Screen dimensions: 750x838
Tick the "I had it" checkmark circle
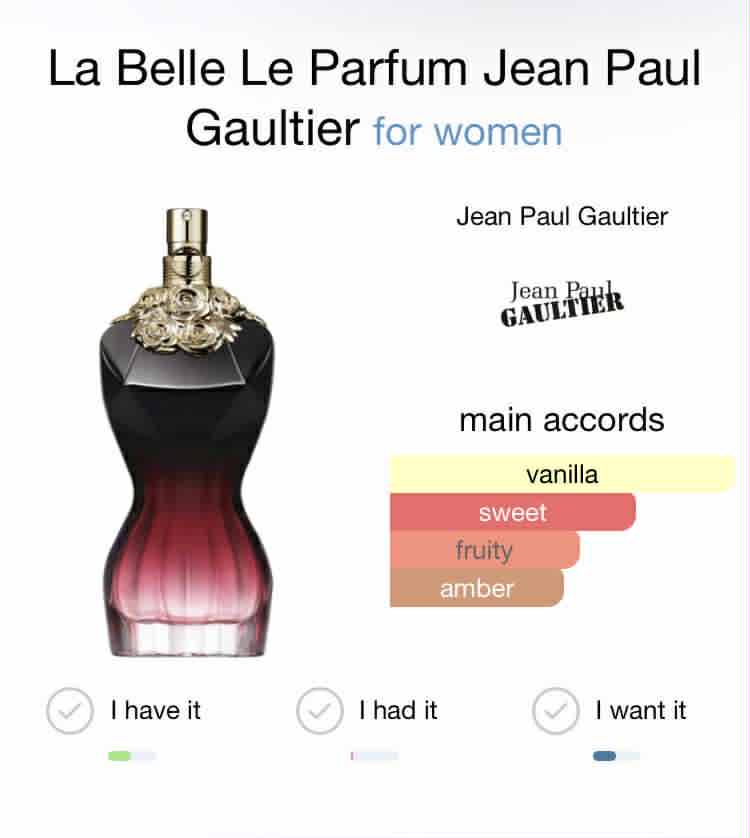pyautogui.click(x=318, y=711)
